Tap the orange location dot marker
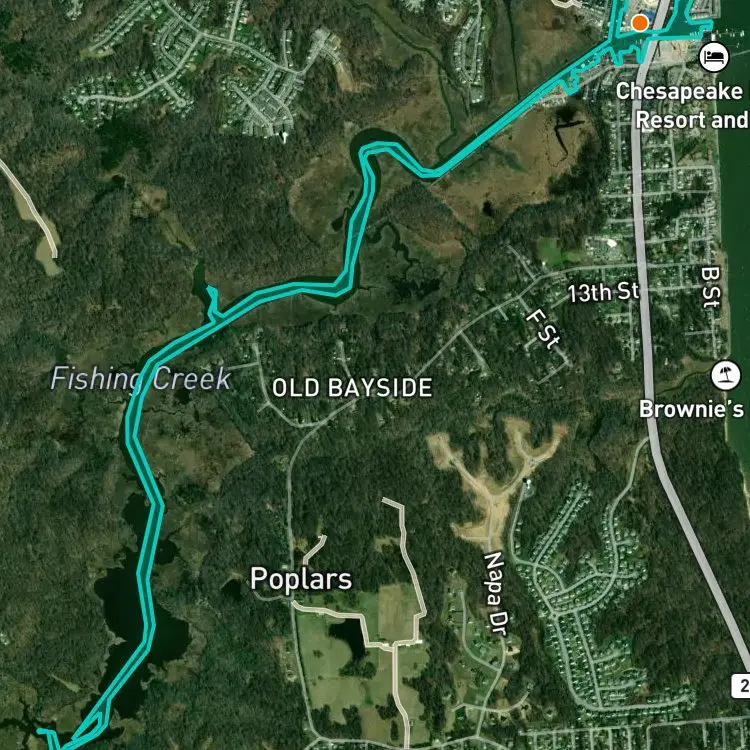The height and width of the screenshot is (750, 750). click(x=639, y=22)
